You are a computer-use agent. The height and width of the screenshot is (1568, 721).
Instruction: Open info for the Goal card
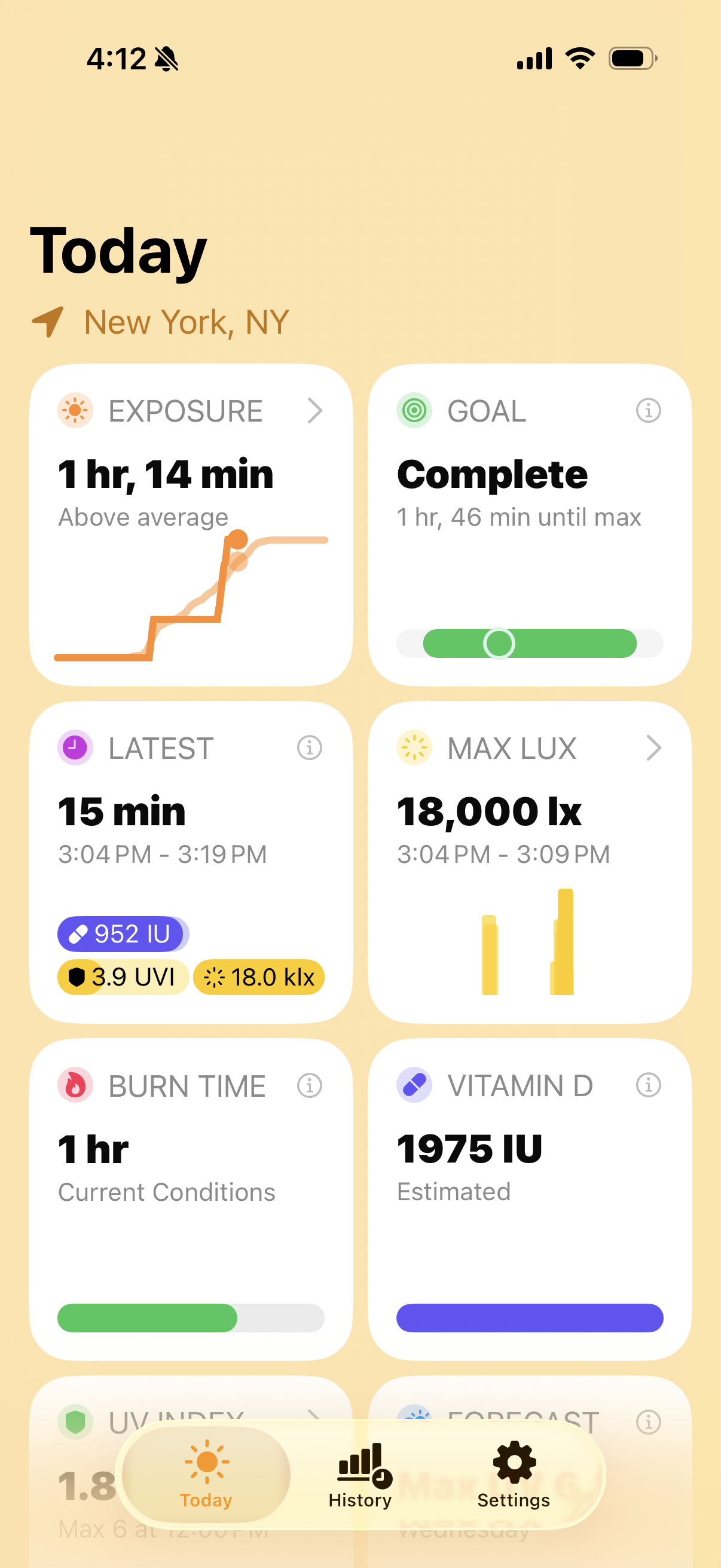point(648,410)
